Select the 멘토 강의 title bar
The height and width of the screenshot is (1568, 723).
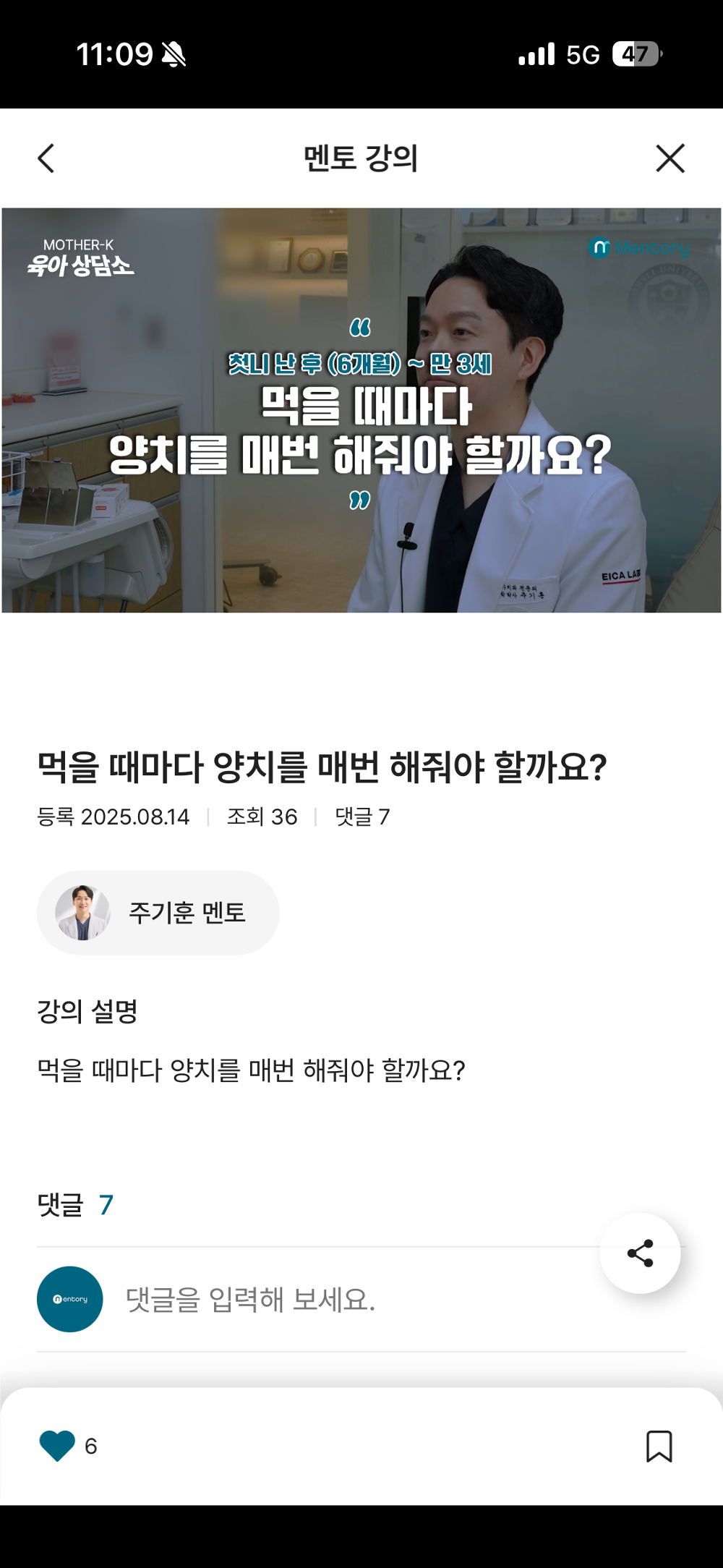point(361,159)
